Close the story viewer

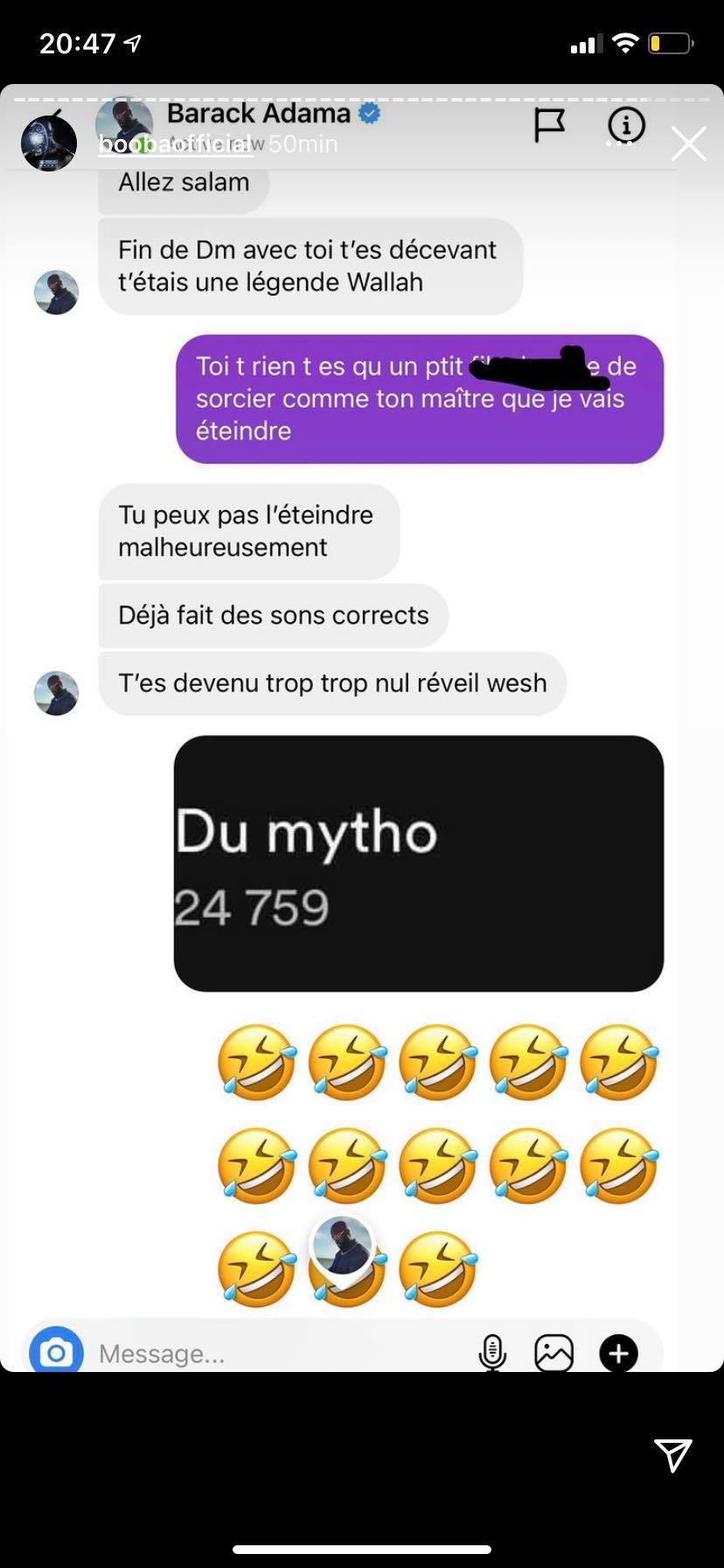pyautogui.click(x=688, y=144)
